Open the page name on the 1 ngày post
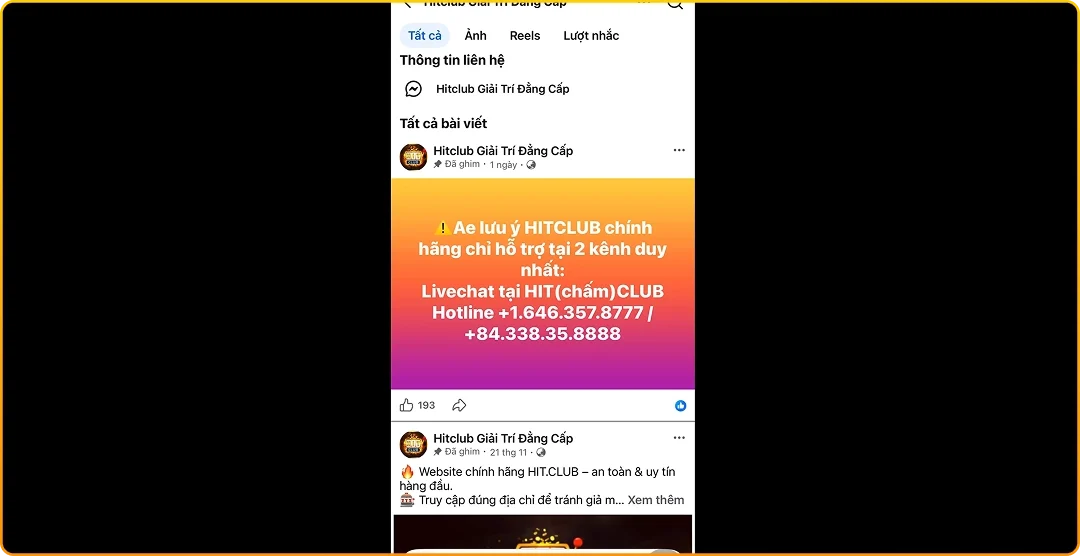This screenshot has width=1080, height=556. 503,151
